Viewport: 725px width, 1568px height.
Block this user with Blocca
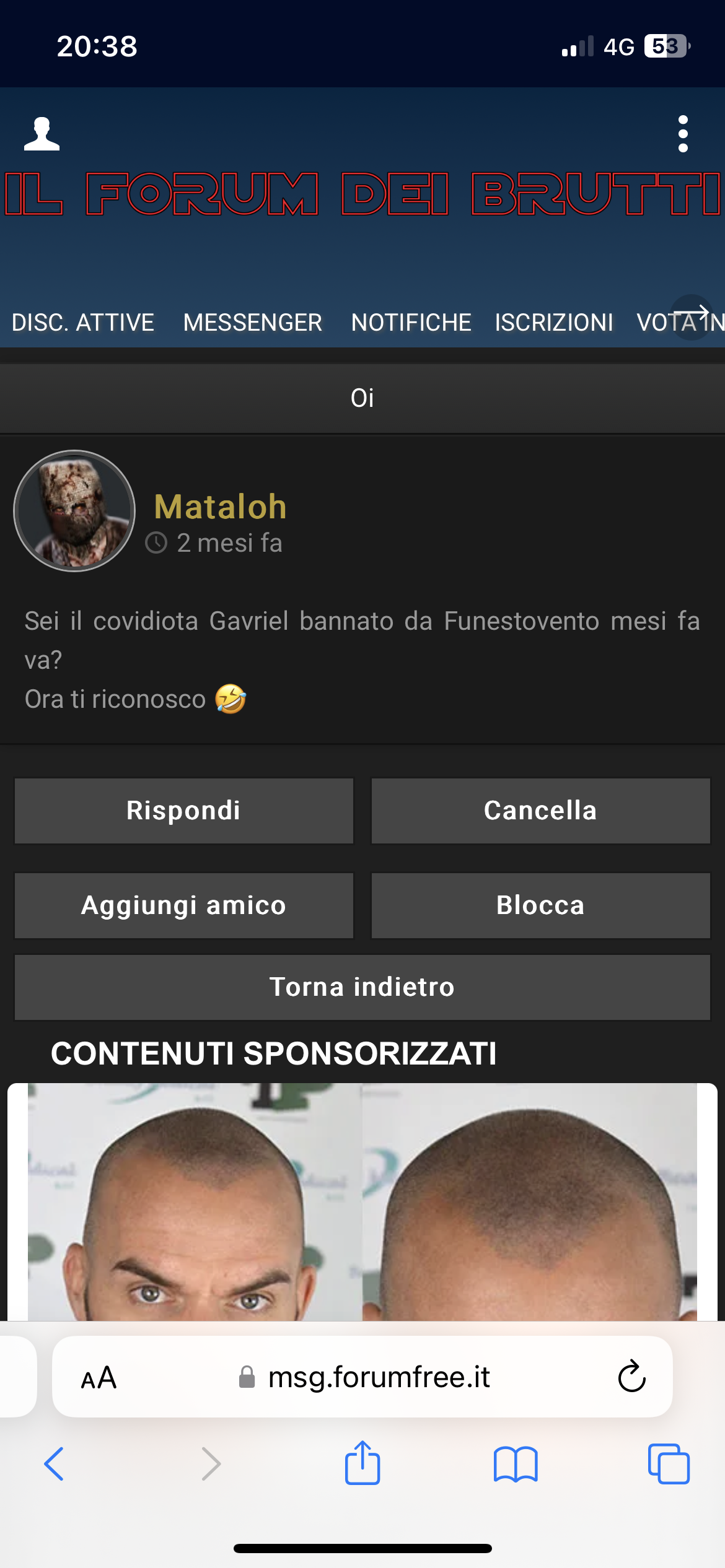click(x=540, y=905)
